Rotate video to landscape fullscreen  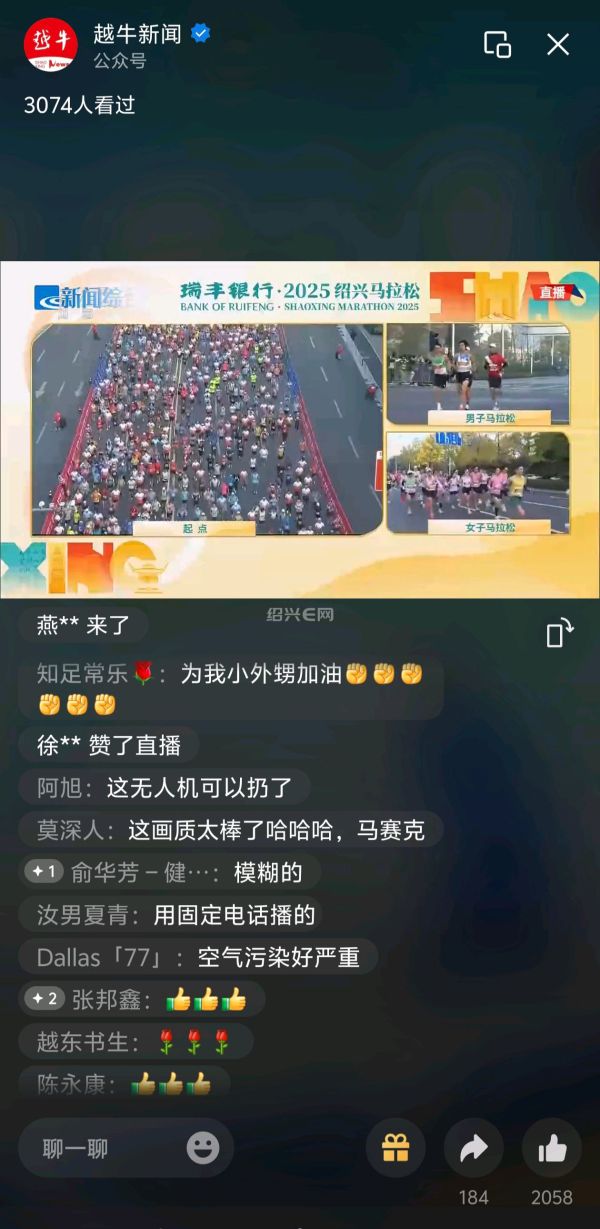click(559, 633)
